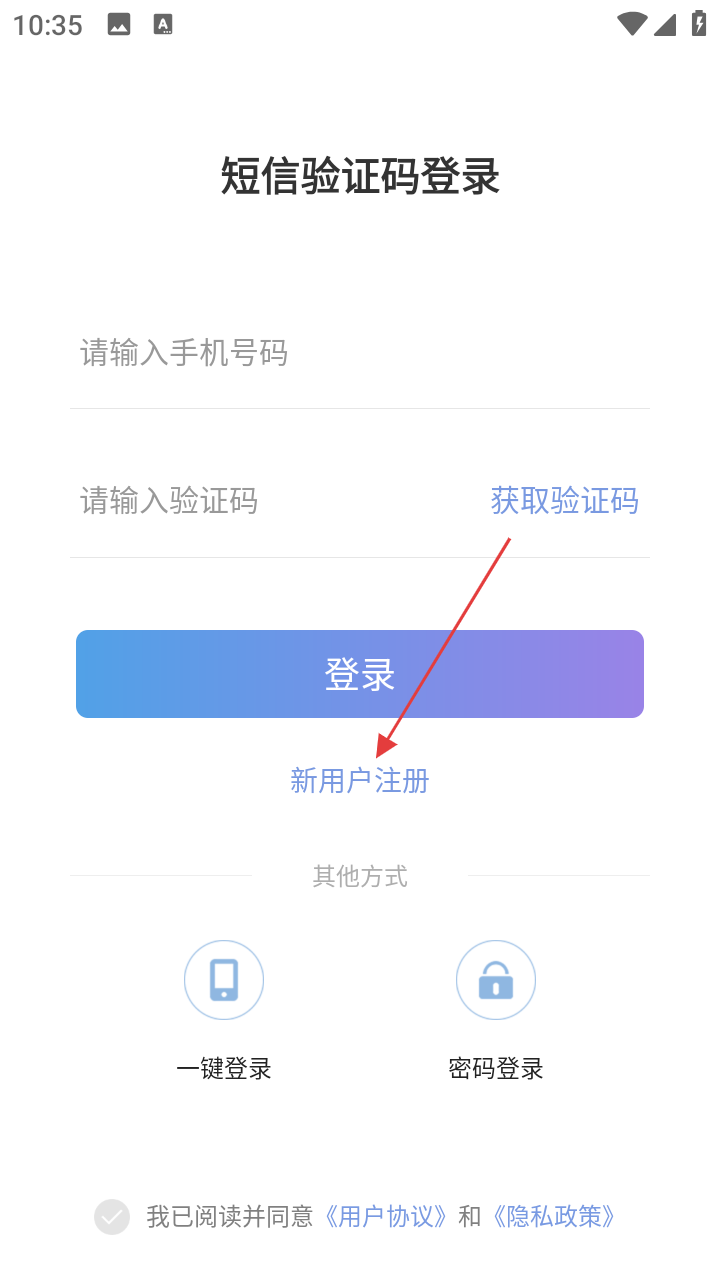
Task: Toggle the agreement checkbox
Action: (112, 1217)
